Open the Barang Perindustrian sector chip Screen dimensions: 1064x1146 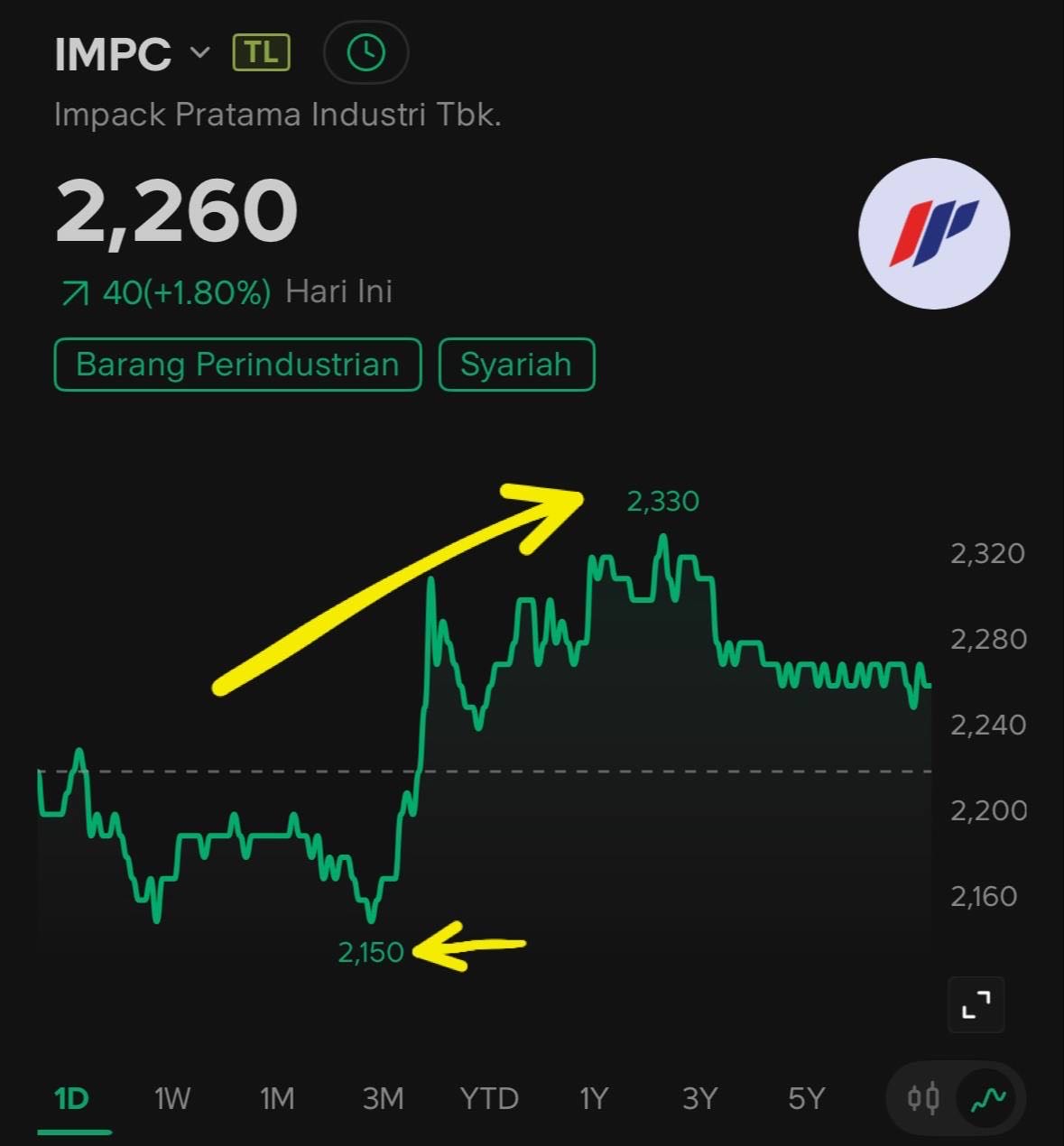point(237,365)
